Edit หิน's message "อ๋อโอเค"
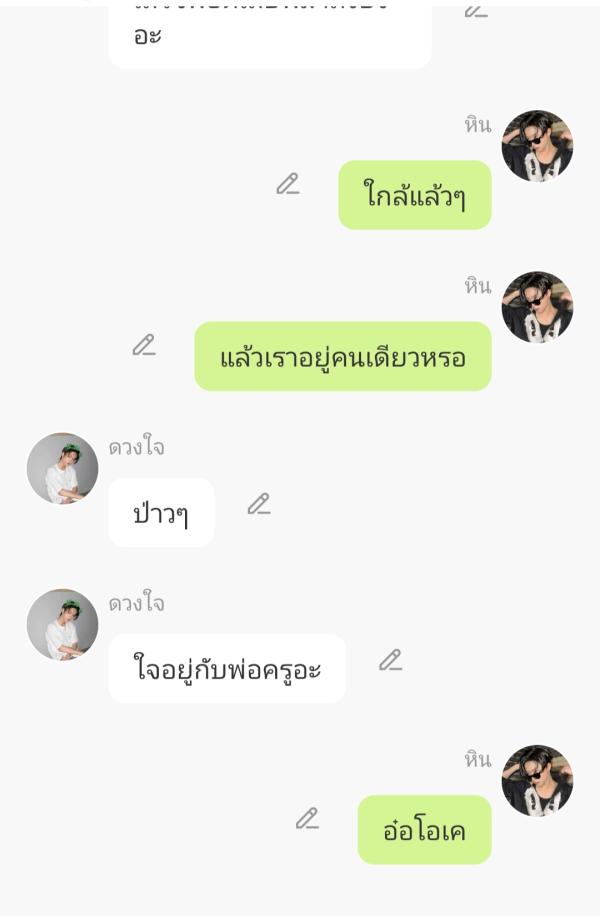This screenshot has width=600, height=916. (x=307, y=819)
